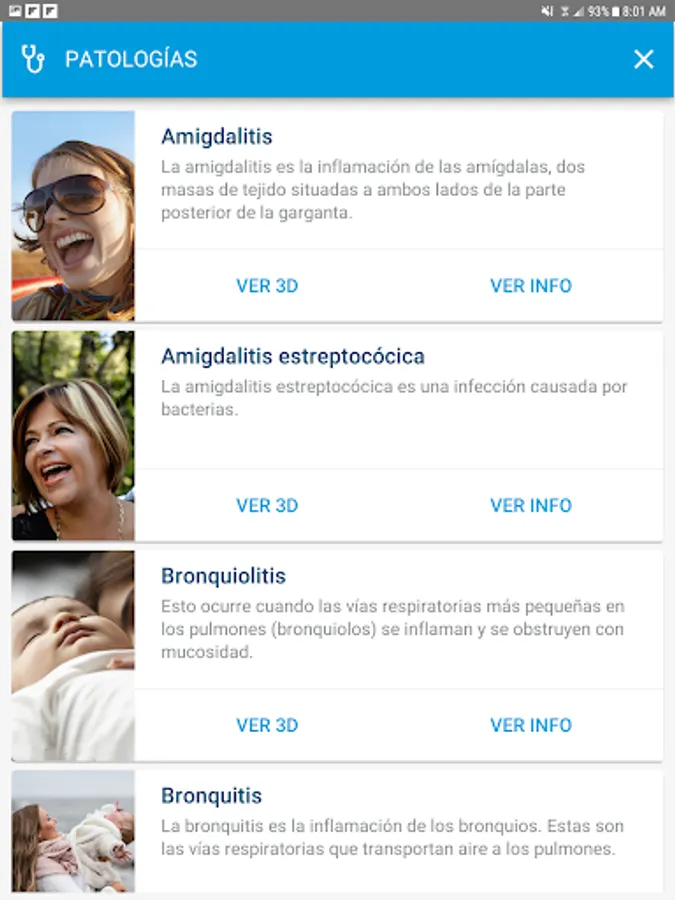This screenshot has width=675, height=900.
Task: View 3D model for Amigdalitis estreptocócica
Action: (x=267, y=506)
